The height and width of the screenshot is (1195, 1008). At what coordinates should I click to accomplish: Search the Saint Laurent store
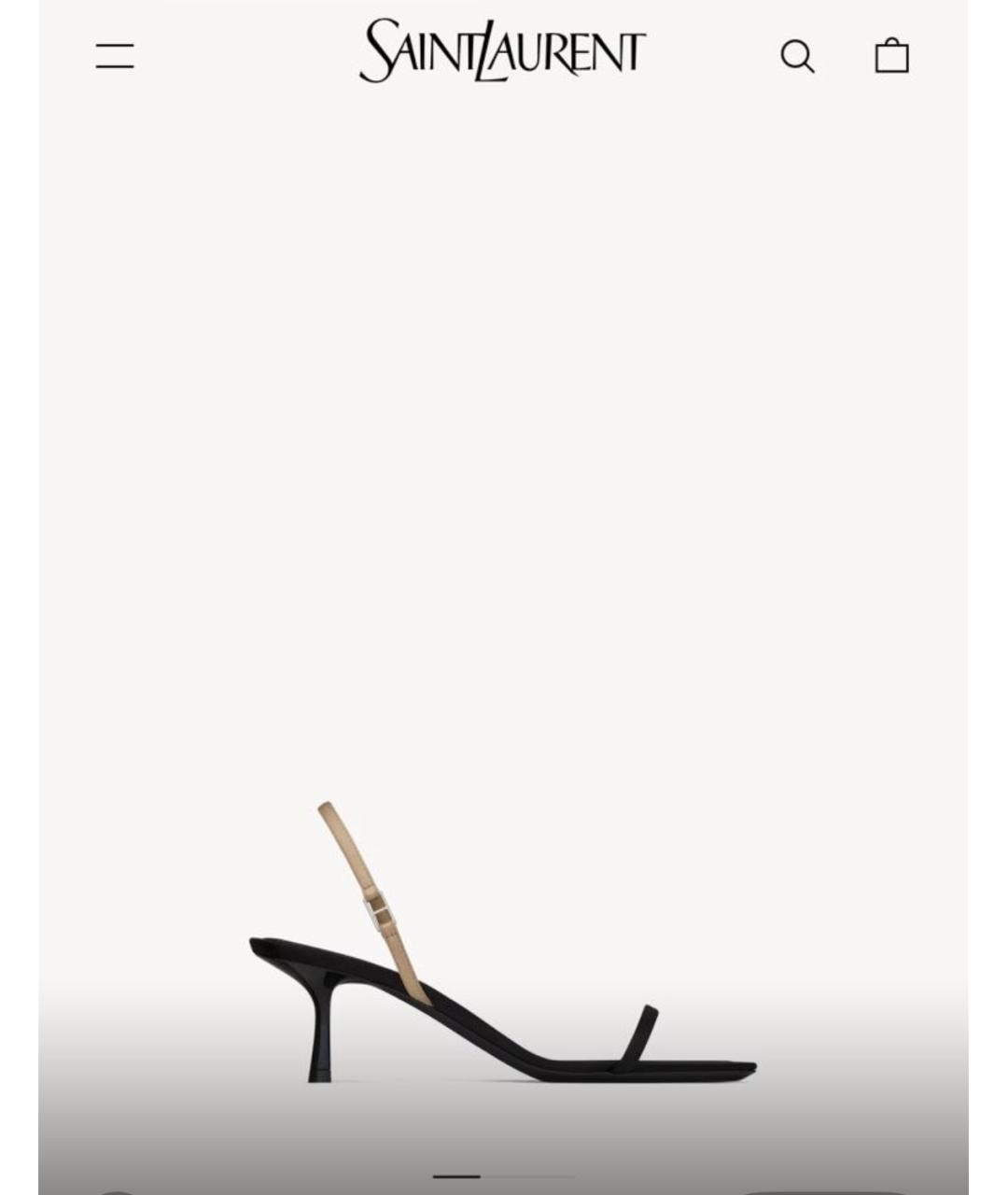coord(797,56)
